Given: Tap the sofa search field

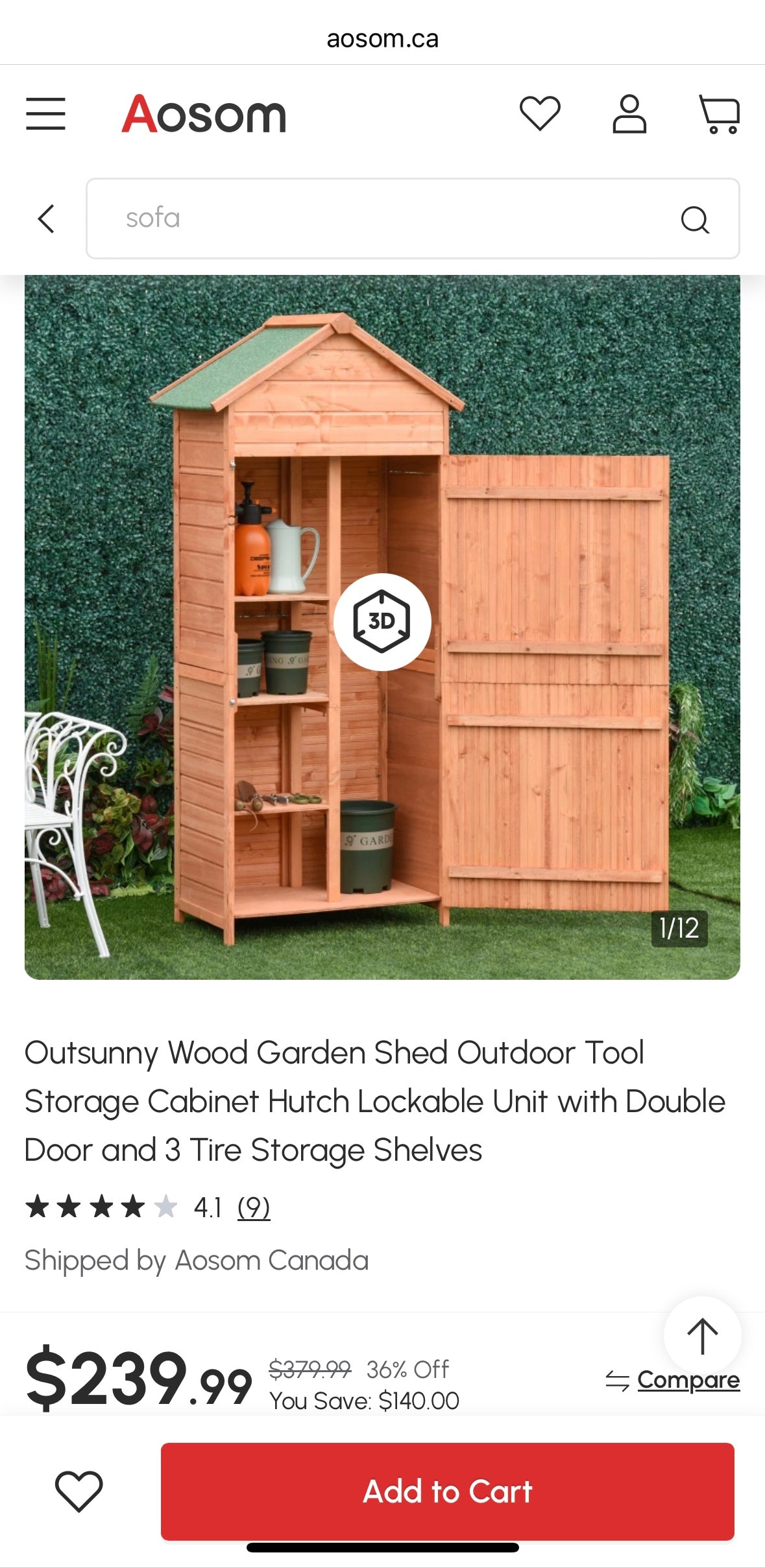Looking at the screenshot, I should tap(376, 219).
